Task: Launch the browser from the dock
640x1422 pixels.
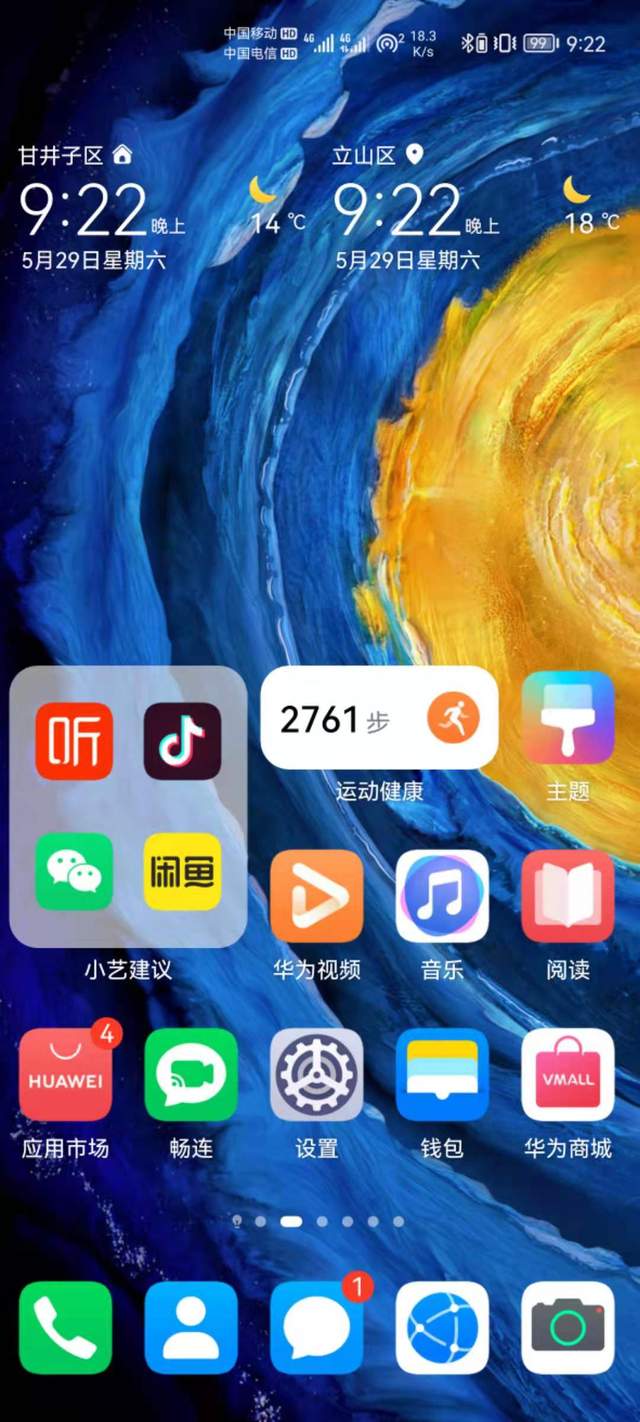Action: (442, 1328)
